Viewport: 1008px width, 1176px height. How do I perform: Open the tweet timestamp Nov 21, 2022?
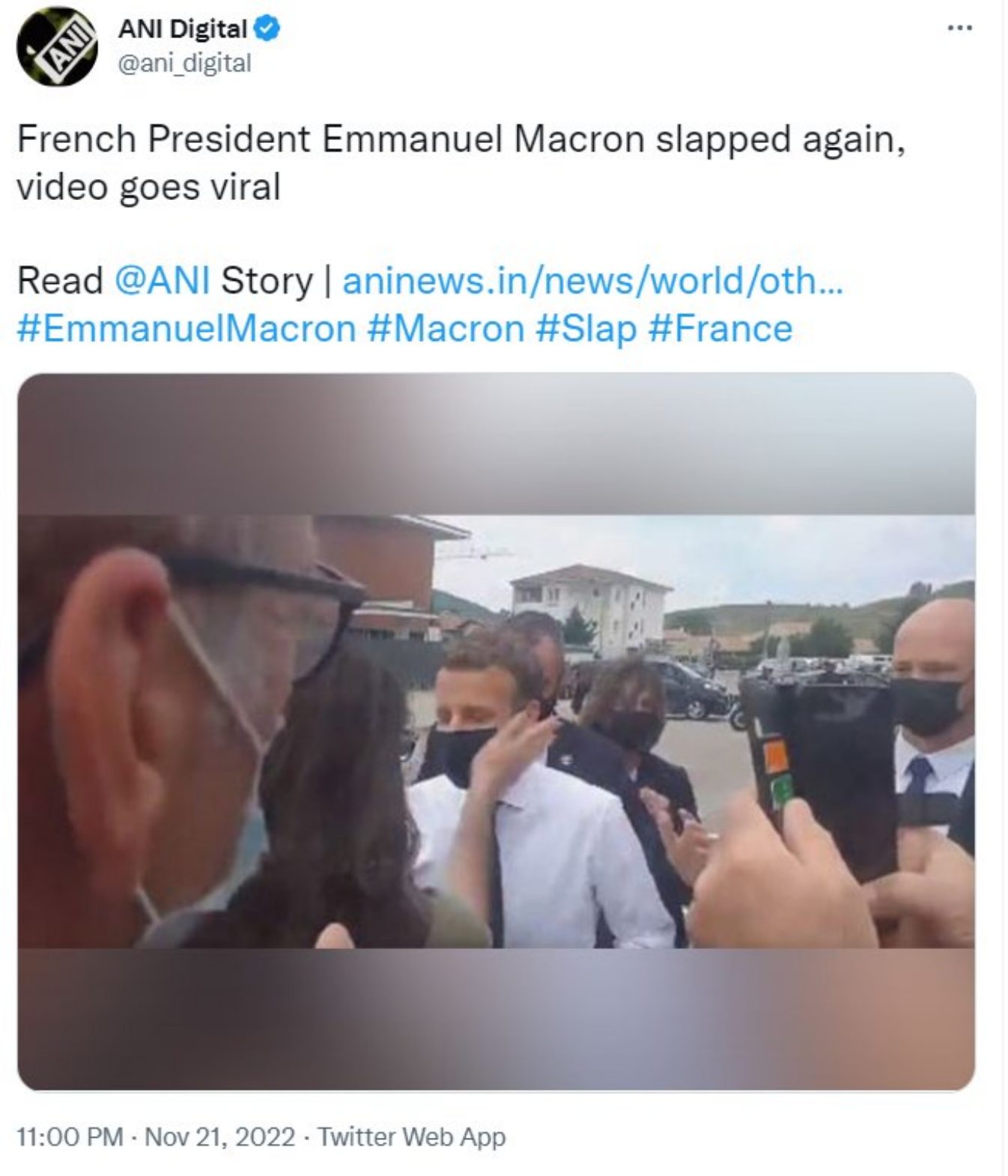click(219, 1137)
